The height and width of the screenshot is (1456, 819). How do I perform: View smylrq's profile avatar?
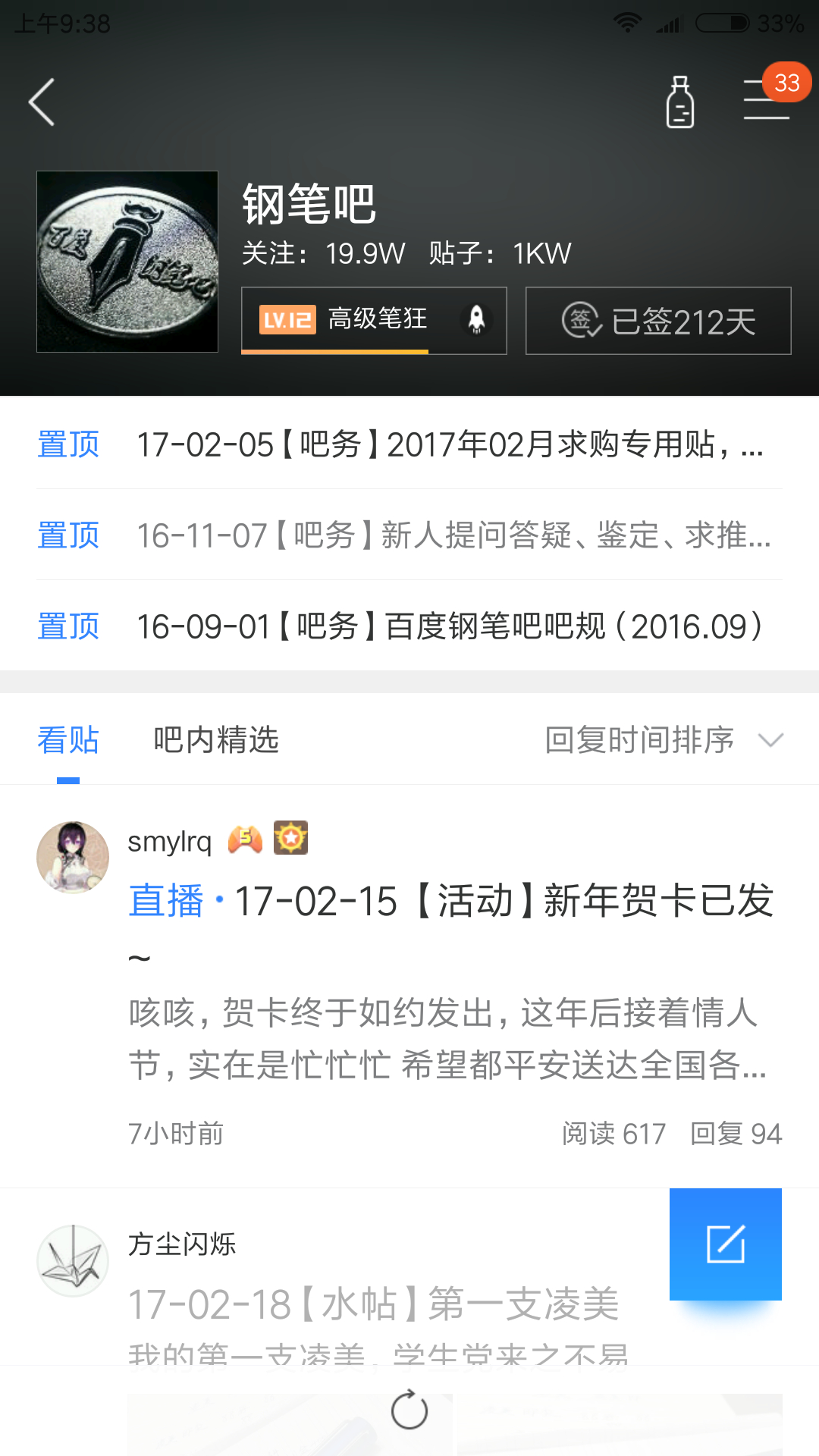pyautogui.click(x=73, y=857)
